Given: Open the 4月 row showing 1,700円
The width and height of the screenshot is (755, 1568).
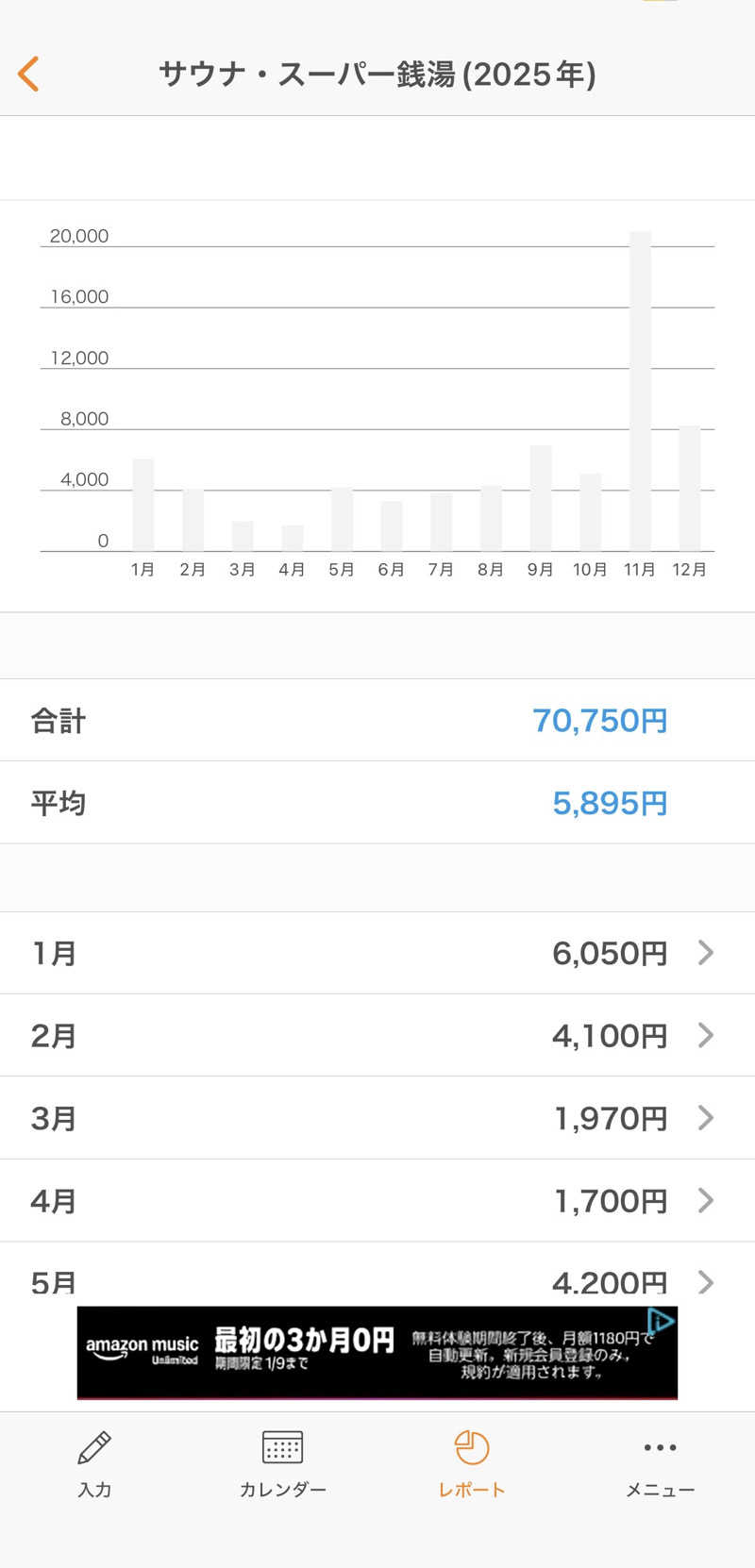Looking at the screenshot, I should [x=377, y=1200].
